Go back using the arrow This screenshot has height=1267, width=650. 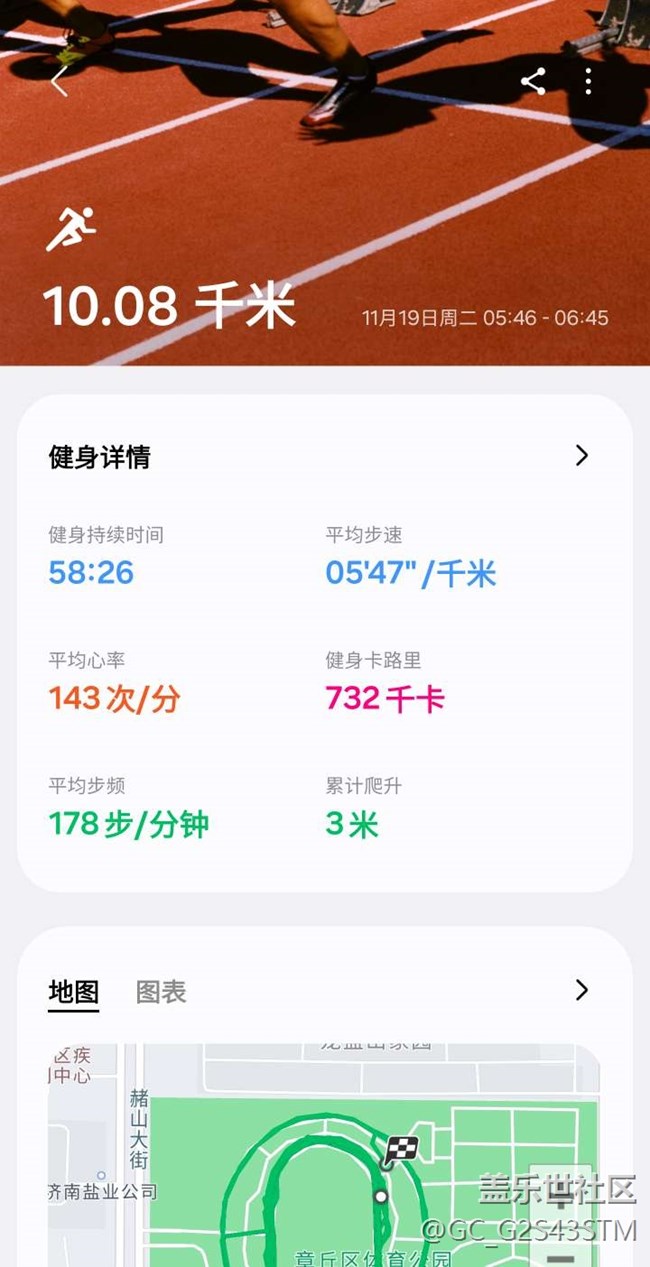59,81
